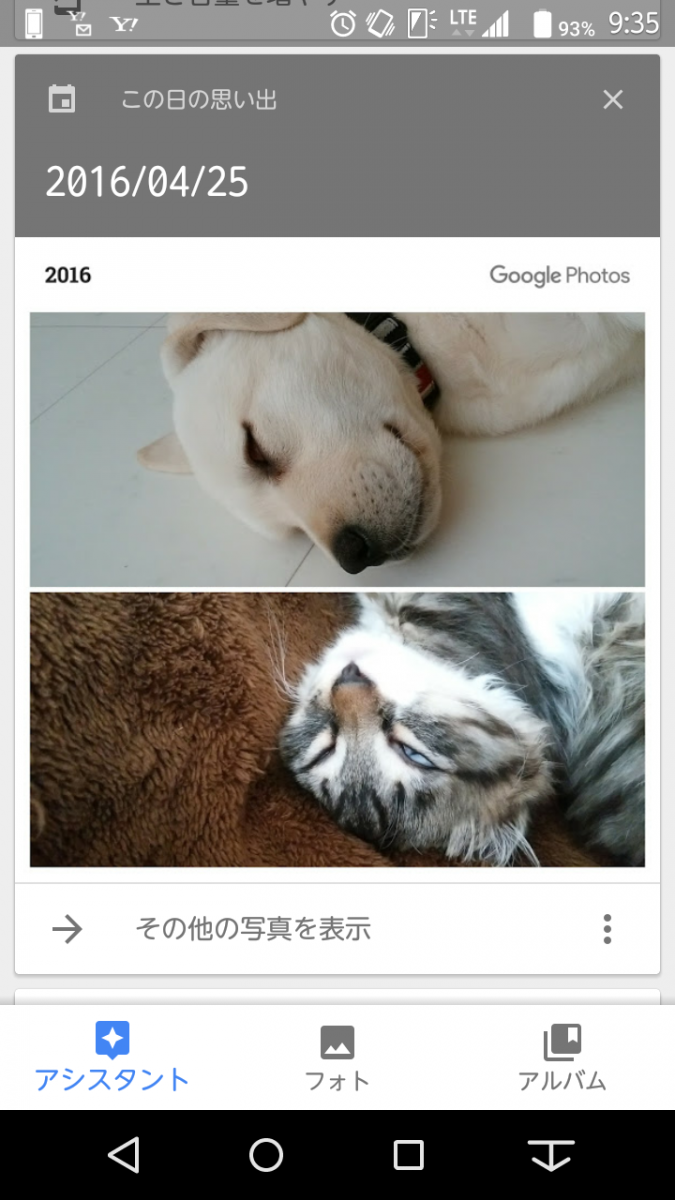Viewport: 675px width, 1200px height.
Task: Open the sleeping dog photo
Action: [337, 449]
